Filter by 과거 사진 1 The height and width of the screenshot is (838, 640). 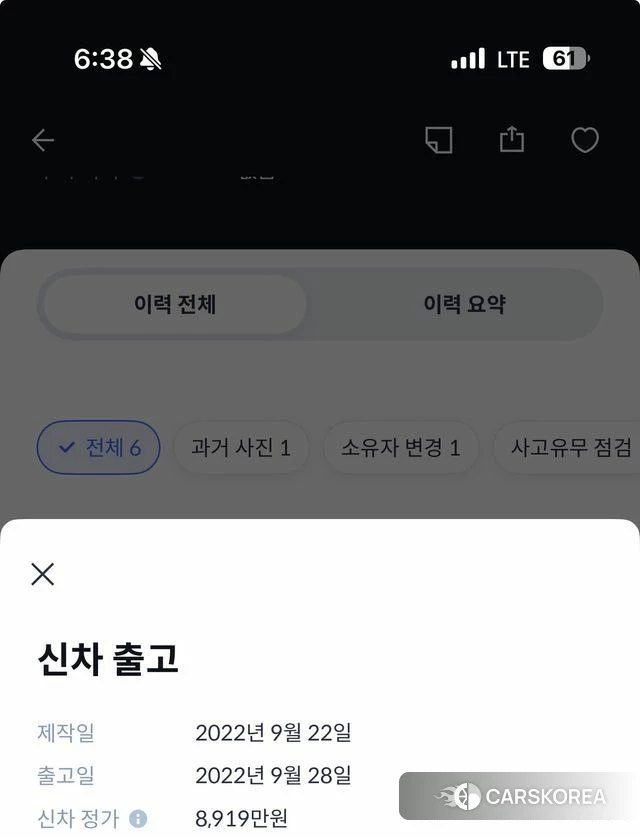241,447
